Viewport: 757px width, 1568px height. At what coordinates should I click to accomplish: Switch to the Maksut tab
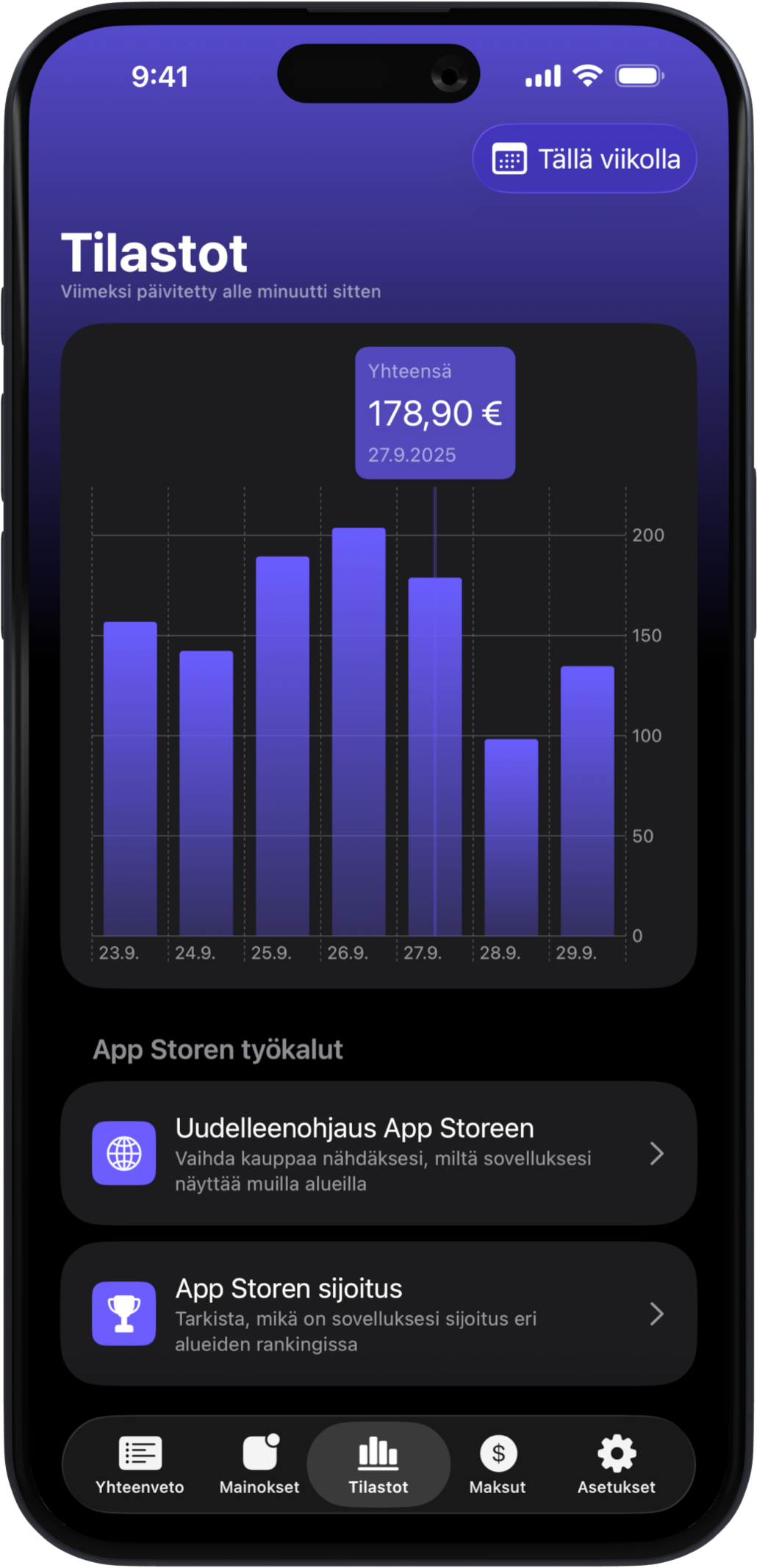[498, 1465]
